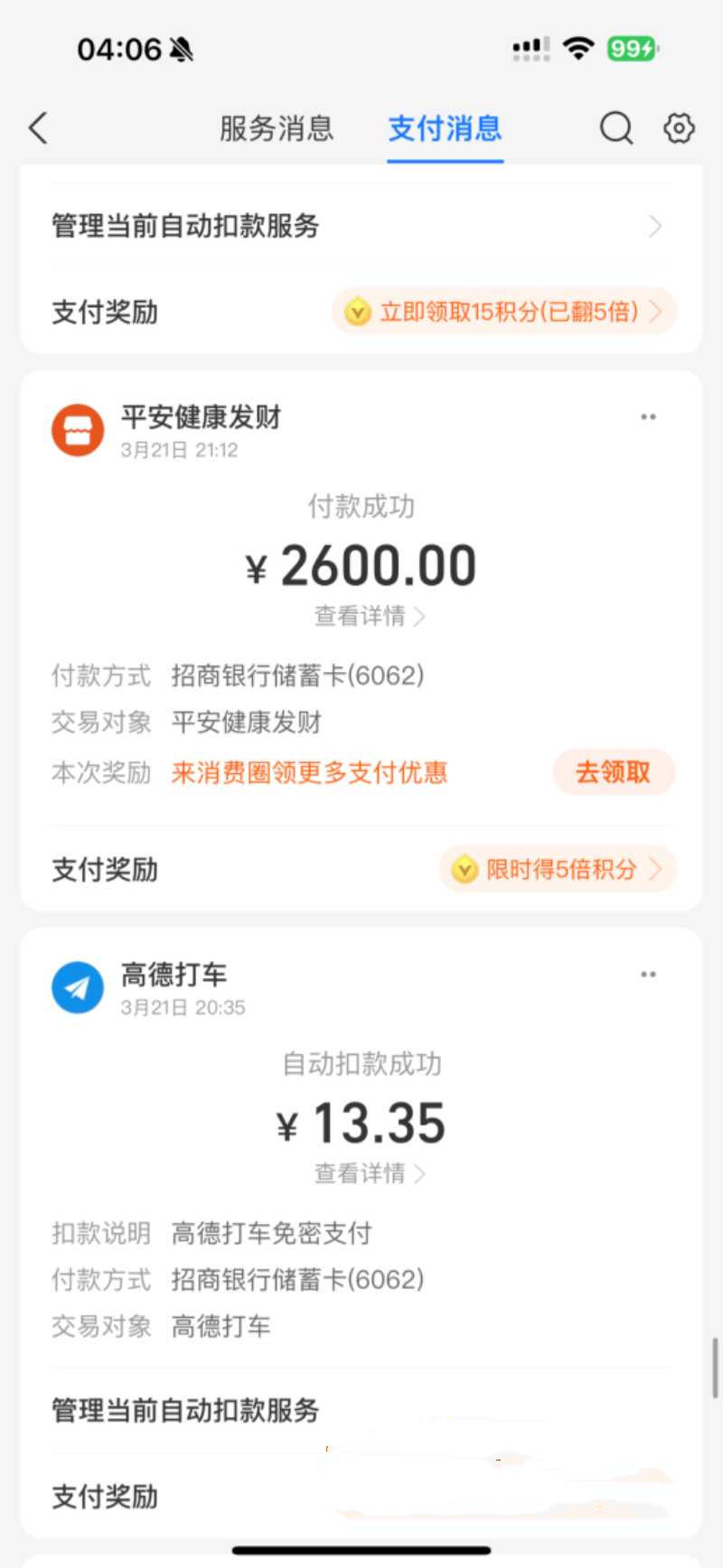Stay on the 支付消息 tab

tap(444, 129)
